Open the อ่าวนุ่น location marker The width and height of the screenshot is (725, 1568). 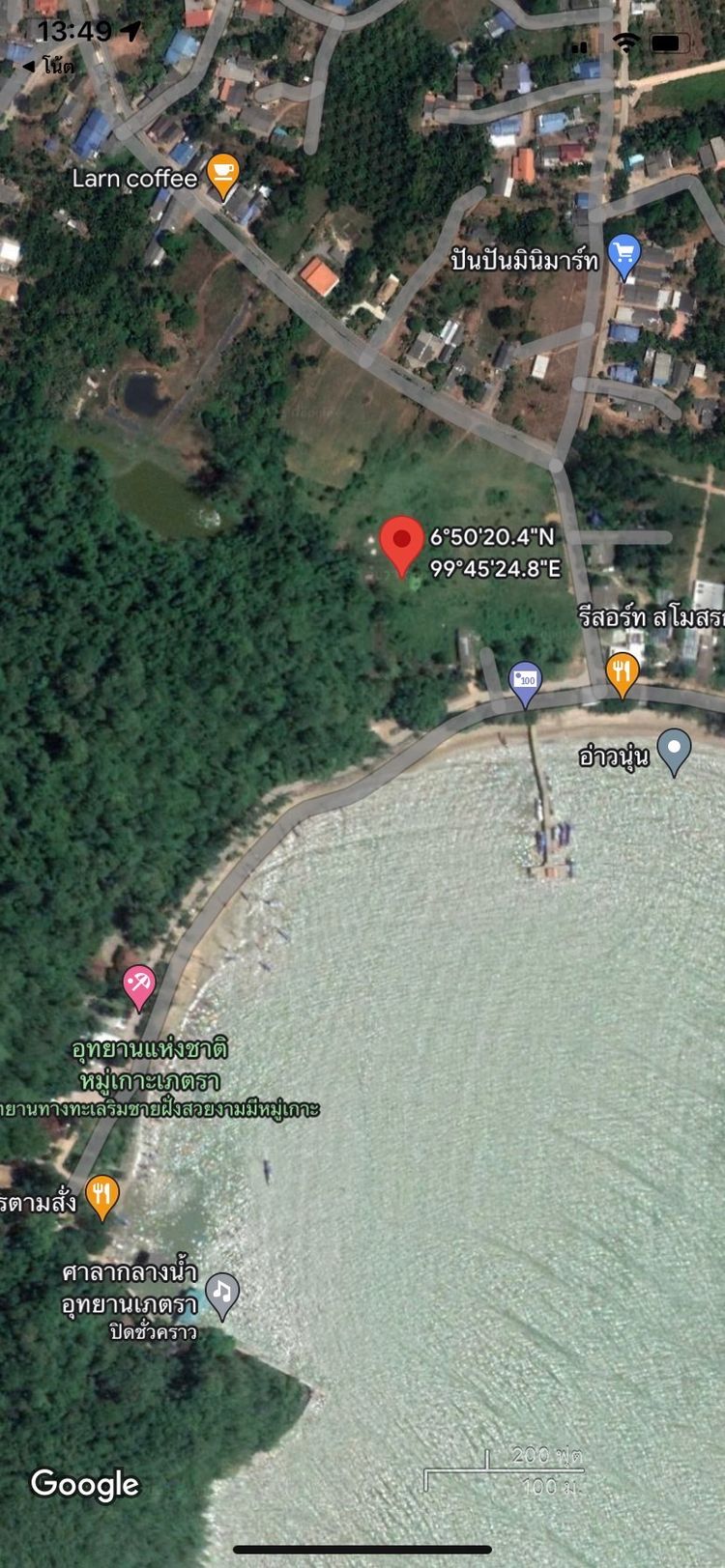coord(674,750)
